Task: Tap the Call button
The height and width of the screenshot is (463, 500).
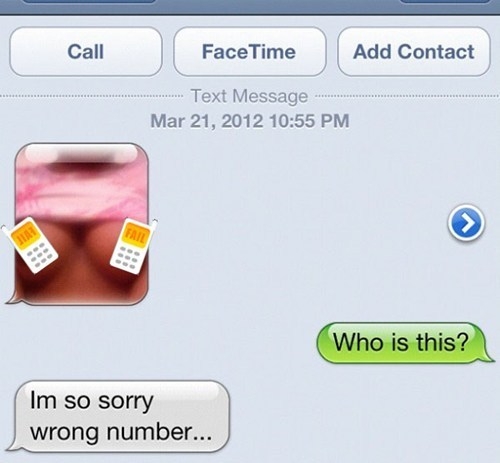Action: click(86, 52)
